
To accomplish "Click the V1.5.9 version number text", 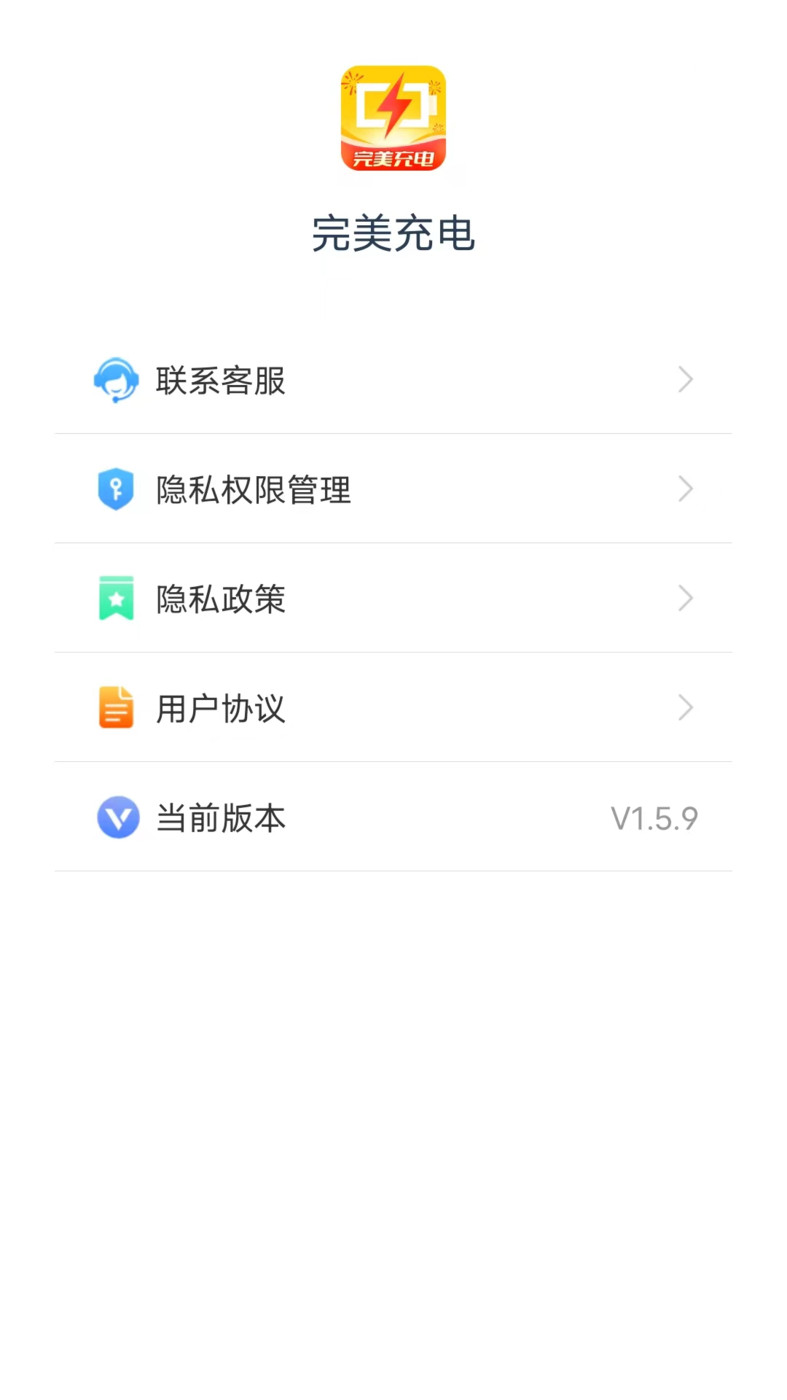I will pyautogui.click(x=655, y=818).
